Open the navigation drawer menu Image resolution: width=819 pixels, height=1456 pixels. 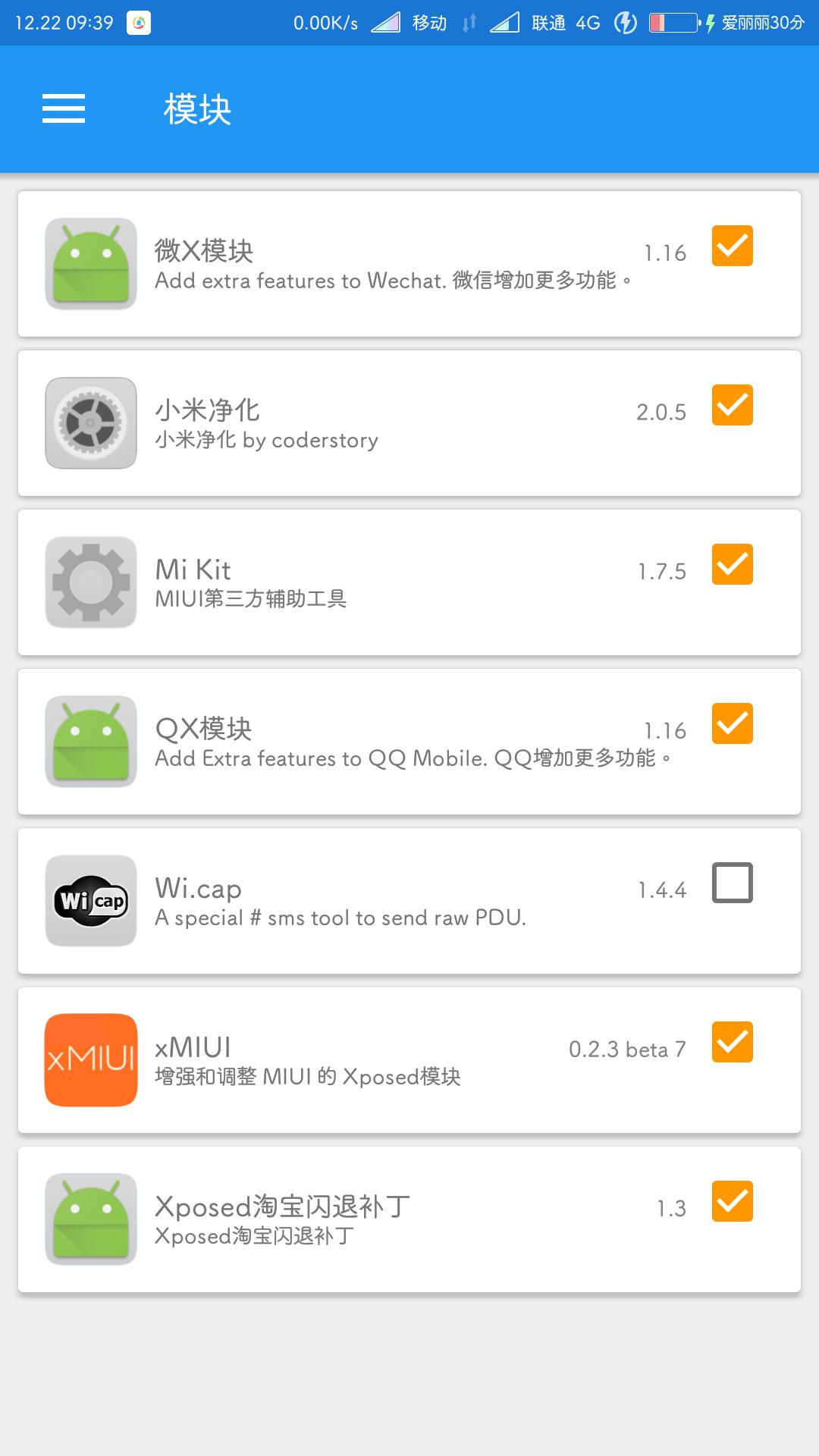pos(64,109)
